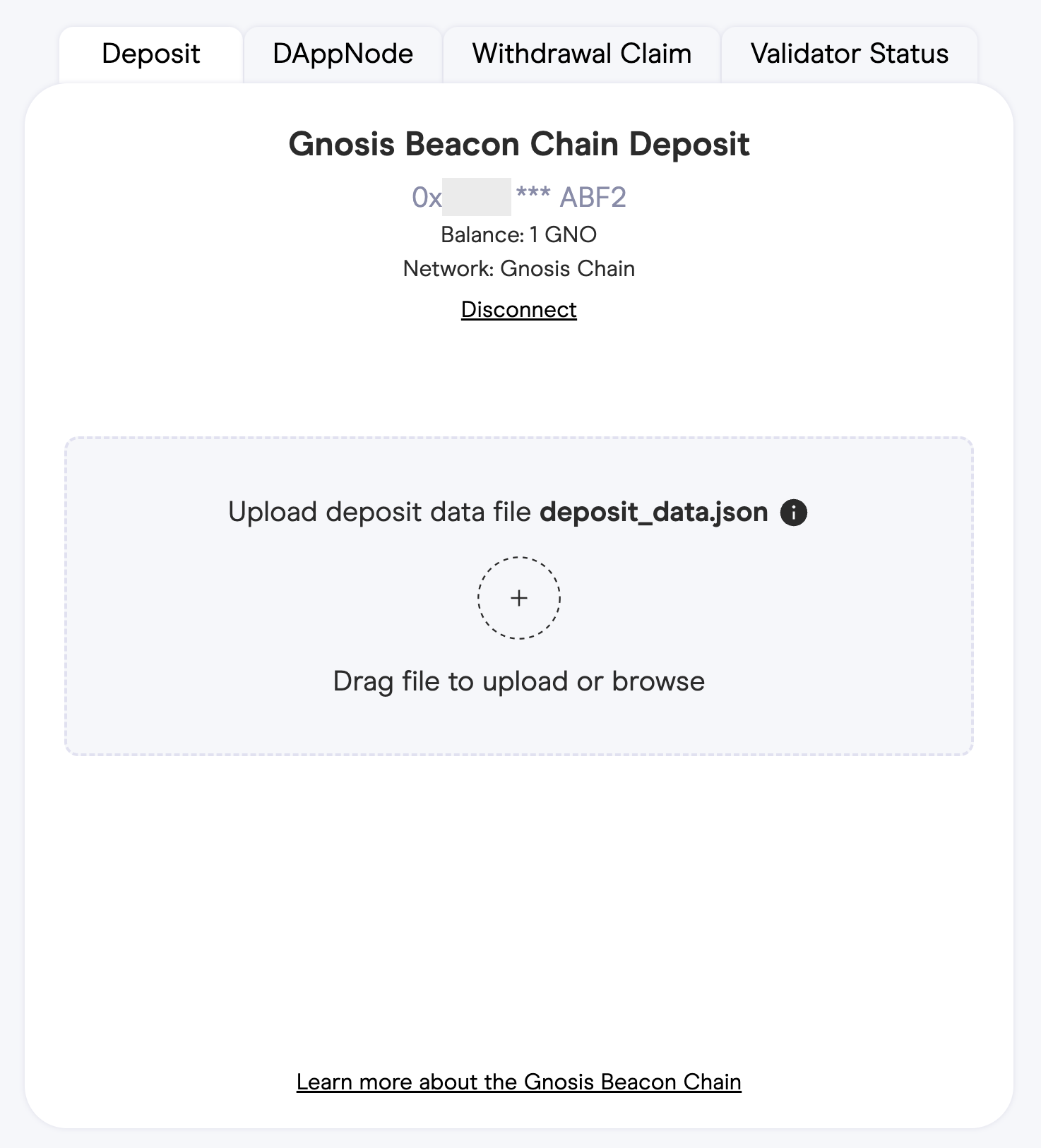Go to the Validator Status tab
1041x1148 pixels.
pos(849,54)
